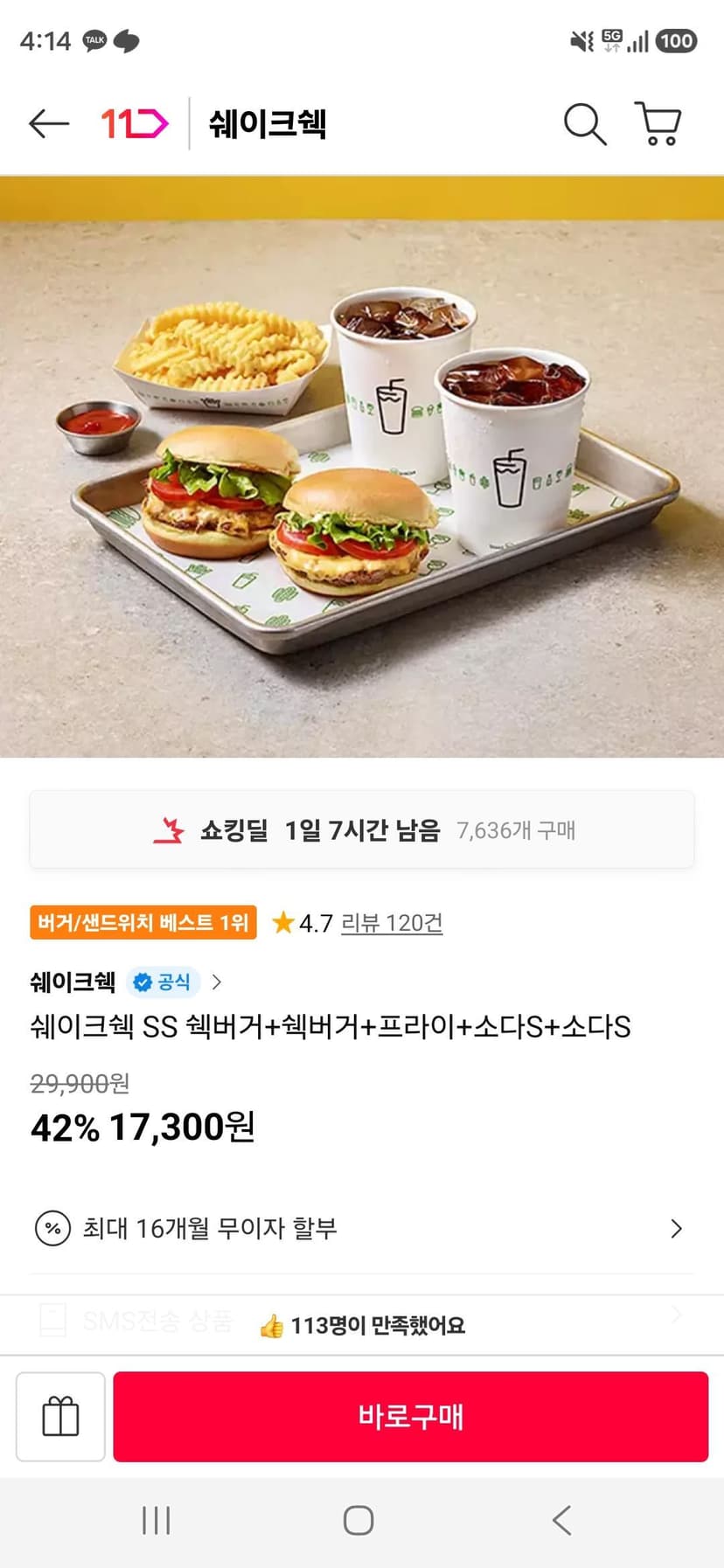View the Shake Shack product image
Viewport: 724px width, 1568px height.
coord(362,467)
